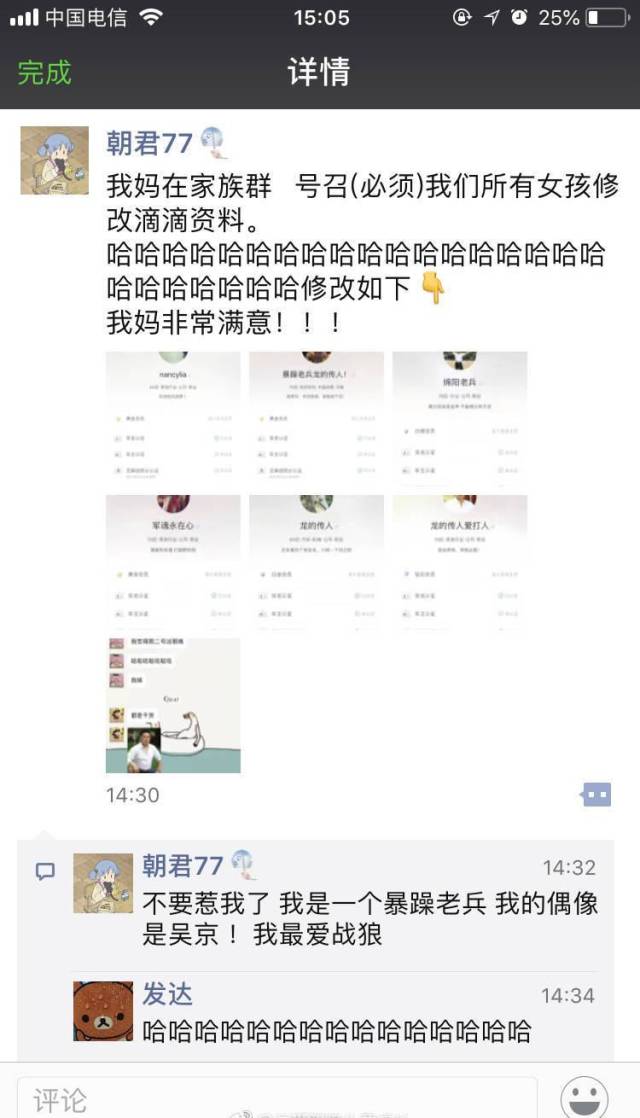Open 朝君77's profile from the post name

(x=149, y=143)
